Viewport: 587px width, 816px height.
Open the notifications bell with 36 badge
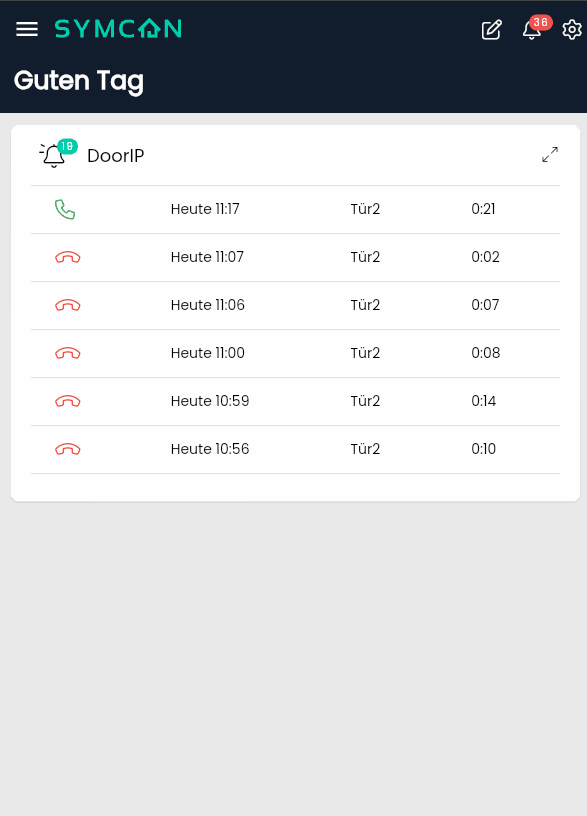pos(533,29)
